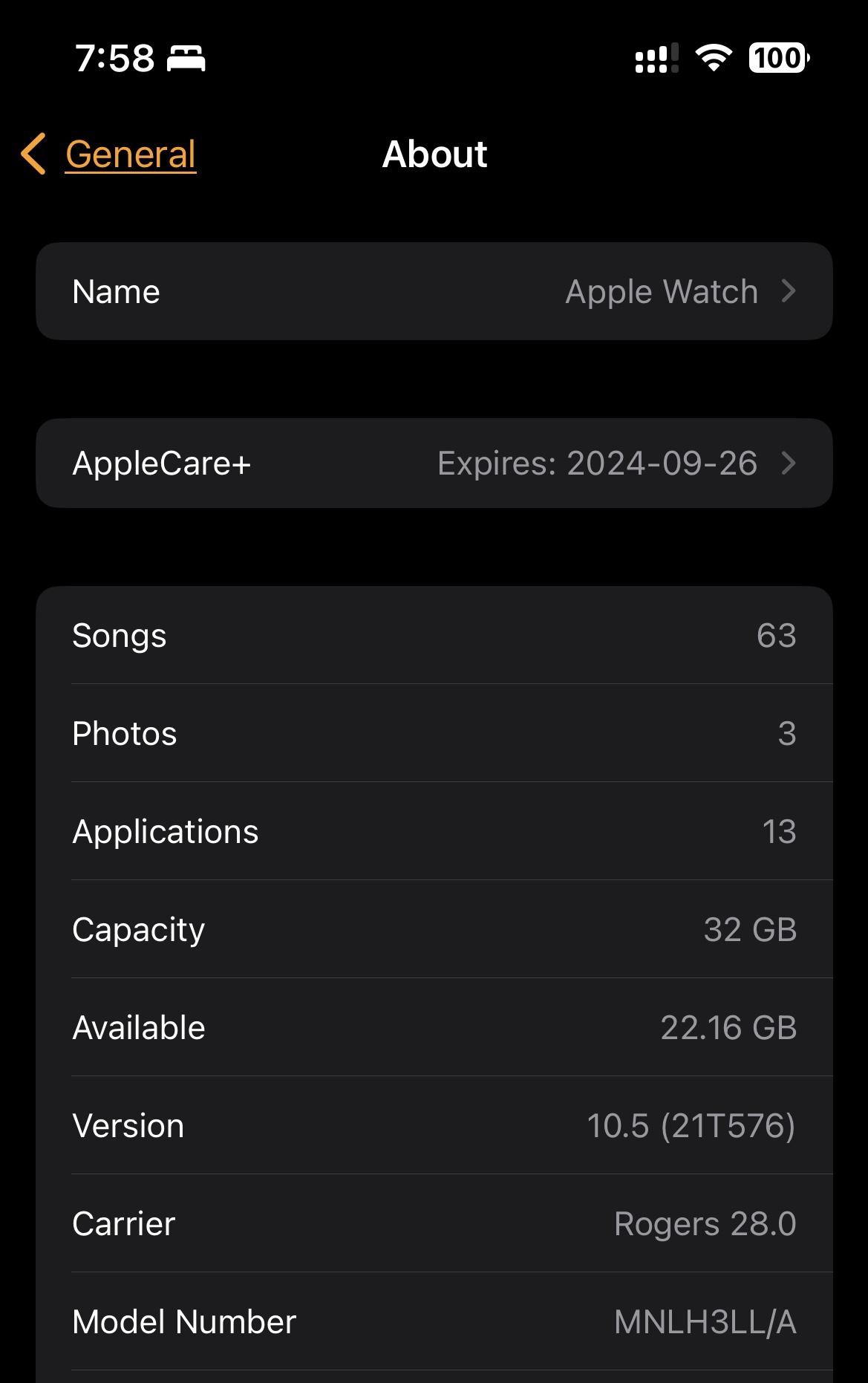Tap the Version 10.5 row

pyautogui.click(x=434, y=1125)
